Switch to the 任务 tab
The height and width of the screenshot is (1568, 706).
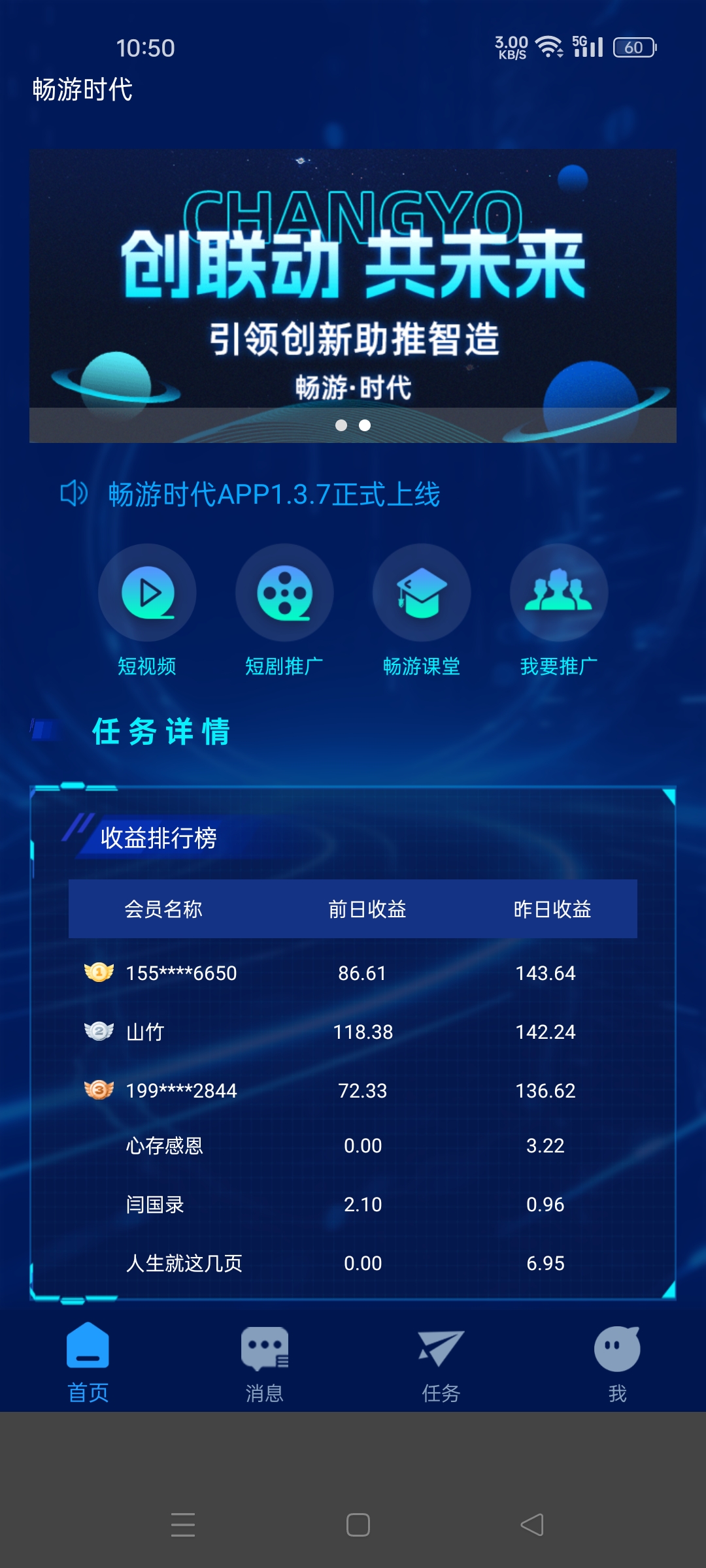coord(441,1364)
